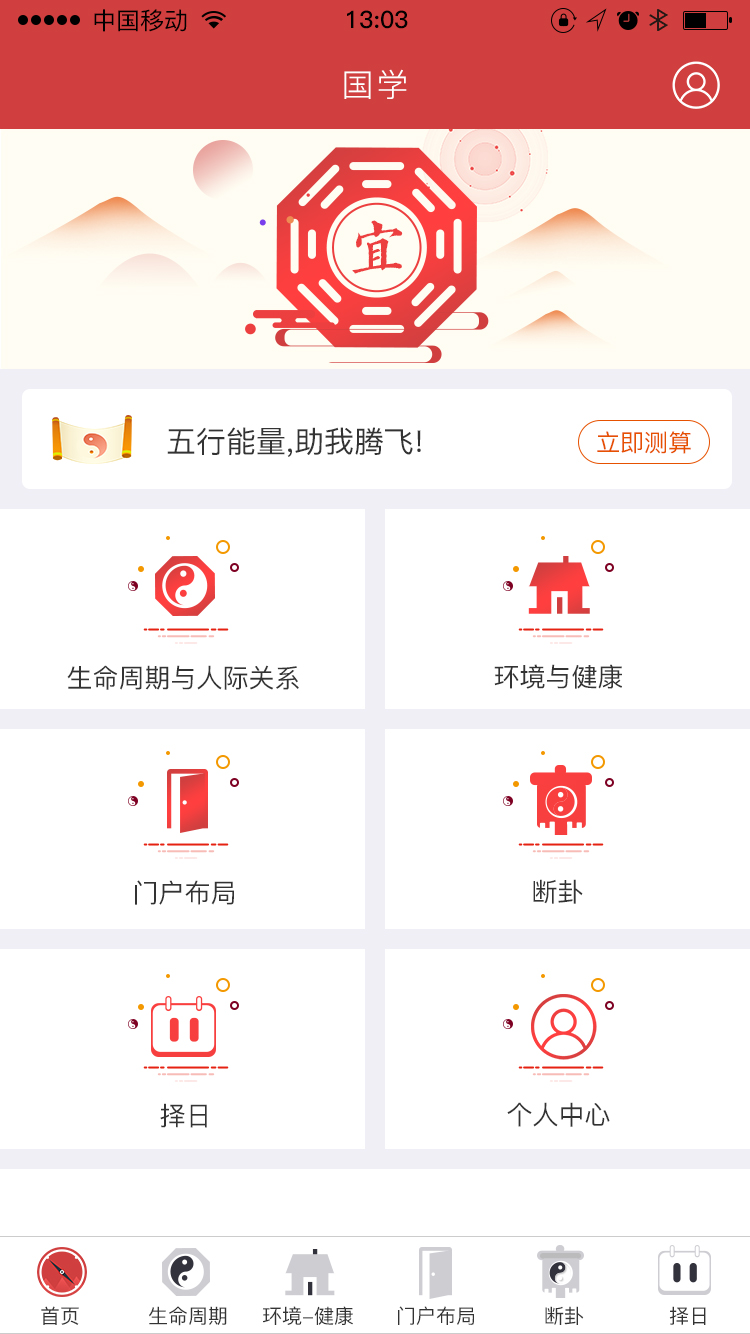Tap the yin-yang icon on 生命周期与人际关系 card

[x=187, y=588]
